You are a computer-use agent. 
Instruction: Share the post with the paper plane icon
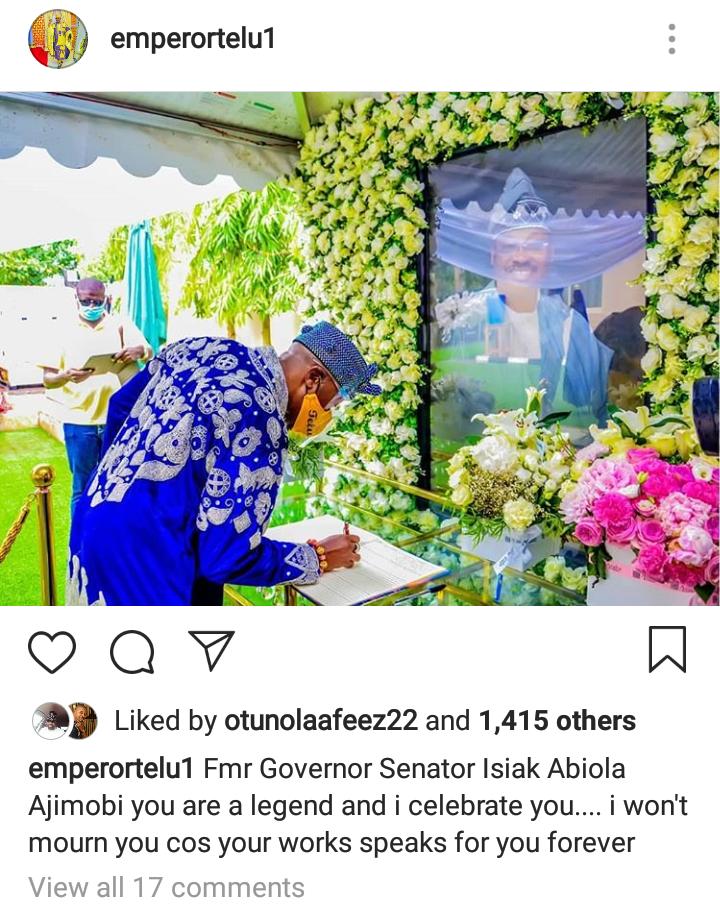pos(211,651)
